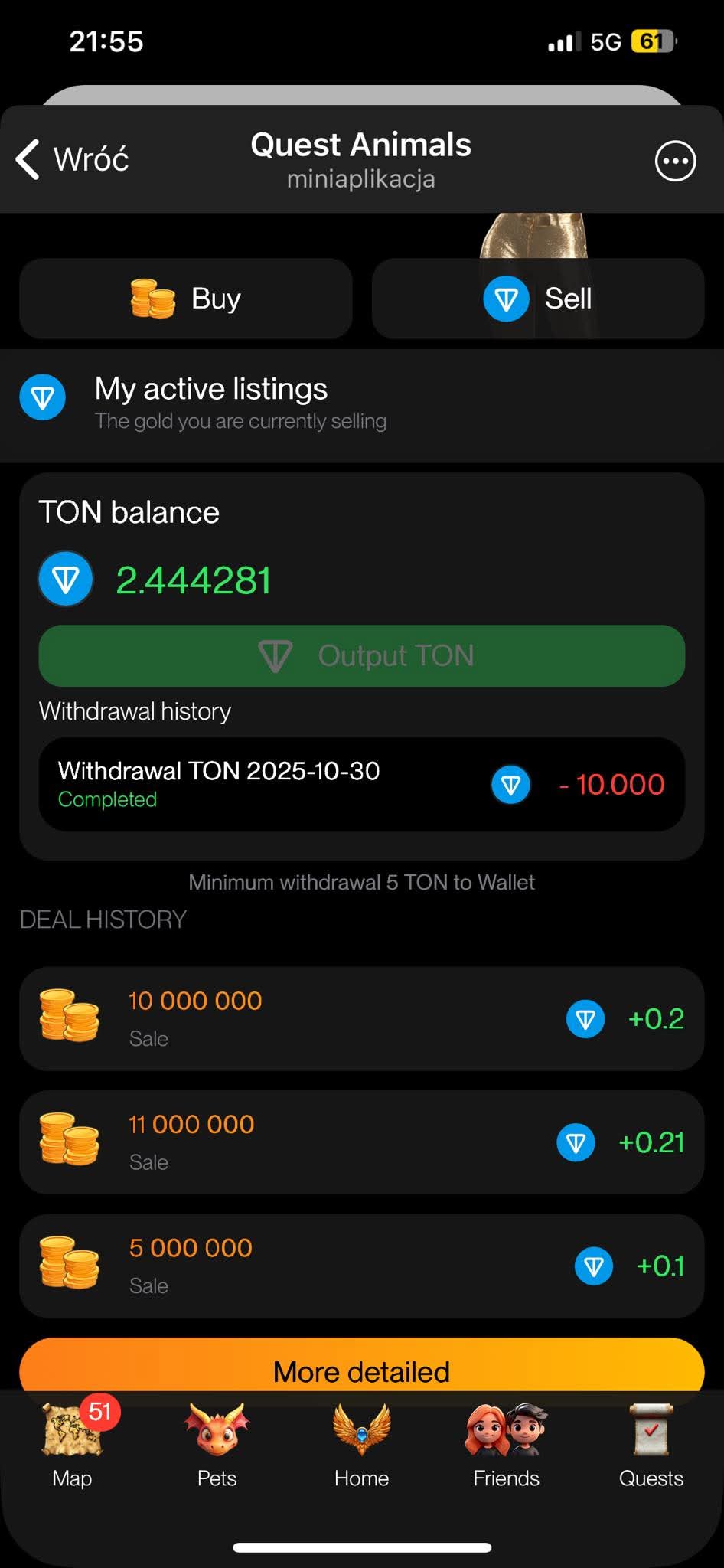The height and width of the screenshot is (1568, 724).
Task: Switch to the Map tab
Action: click(73, 1444)
